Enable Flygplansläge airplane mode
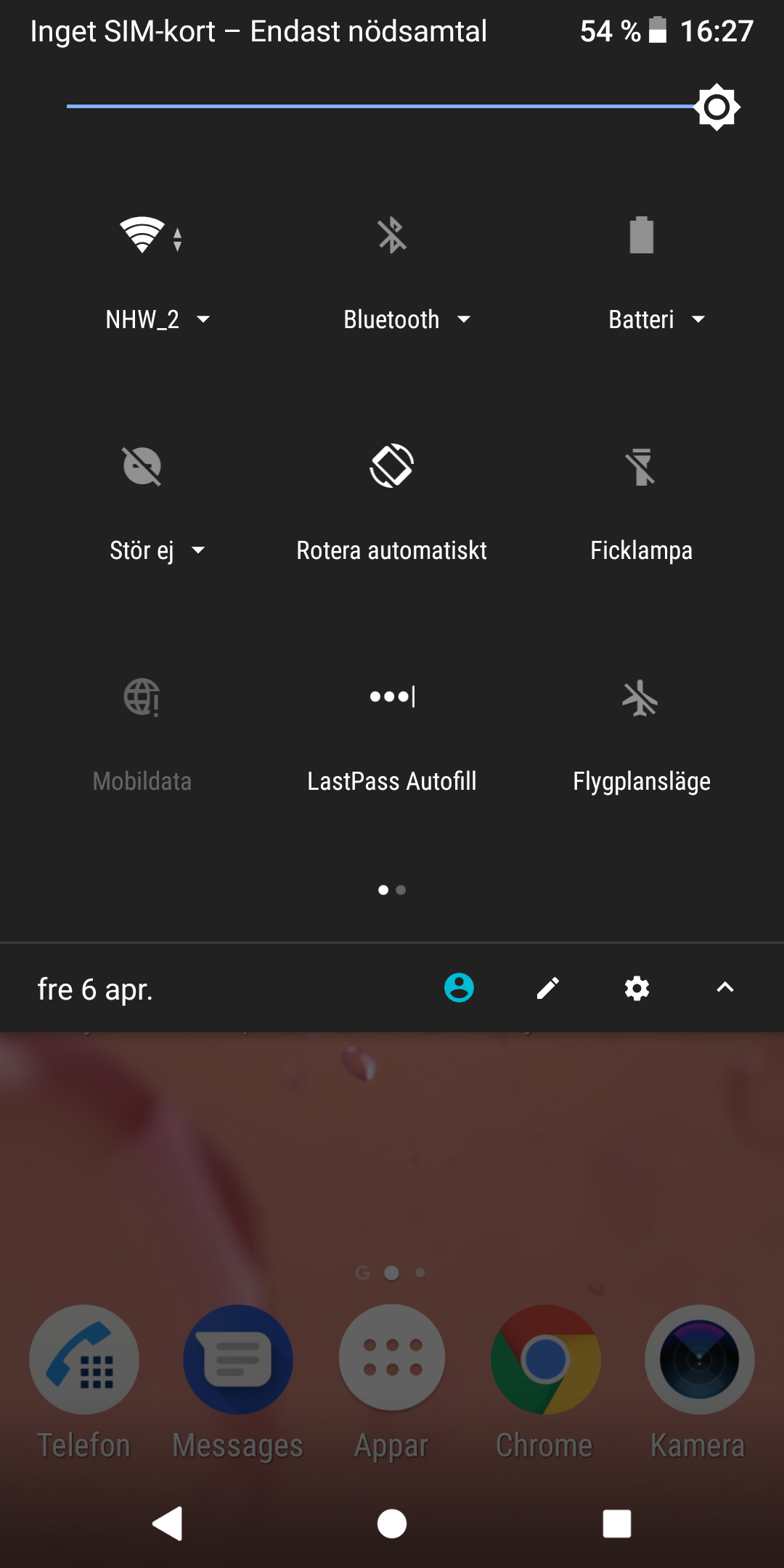Screen dimensions: 784x1568 coord(641,697)
